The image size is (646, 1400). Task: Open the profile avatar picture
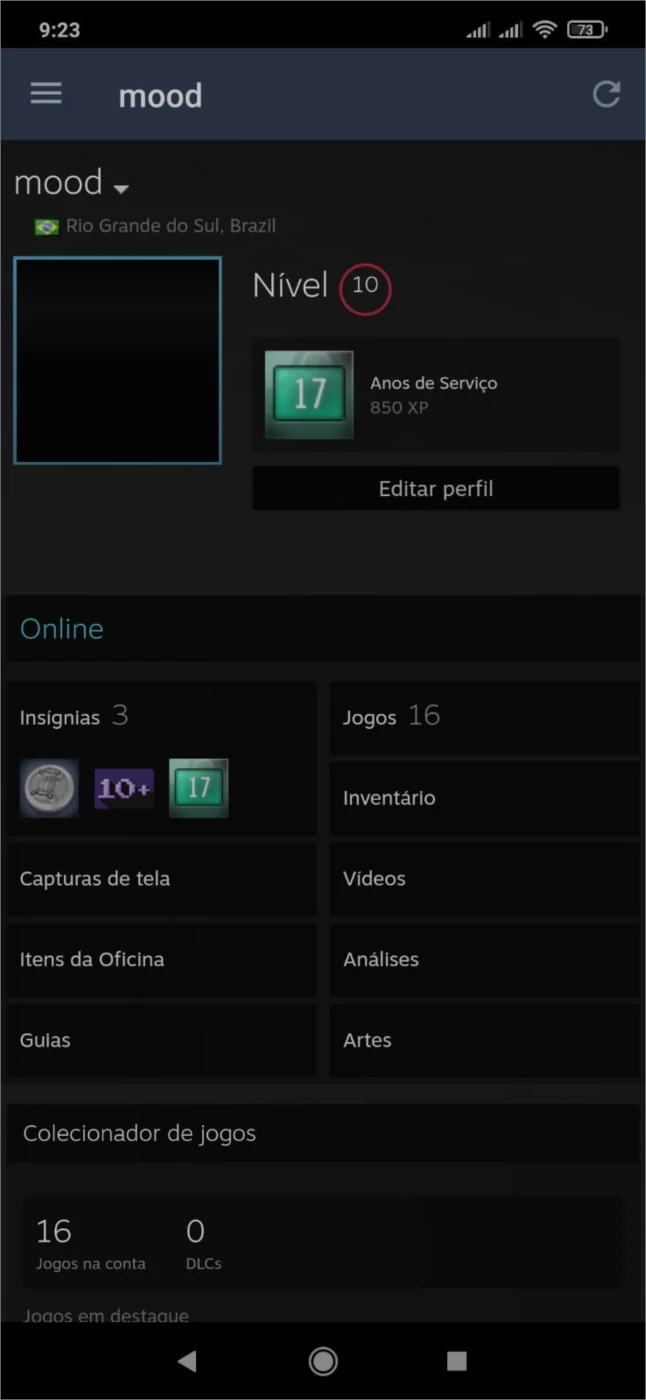(x=117, y=360)
